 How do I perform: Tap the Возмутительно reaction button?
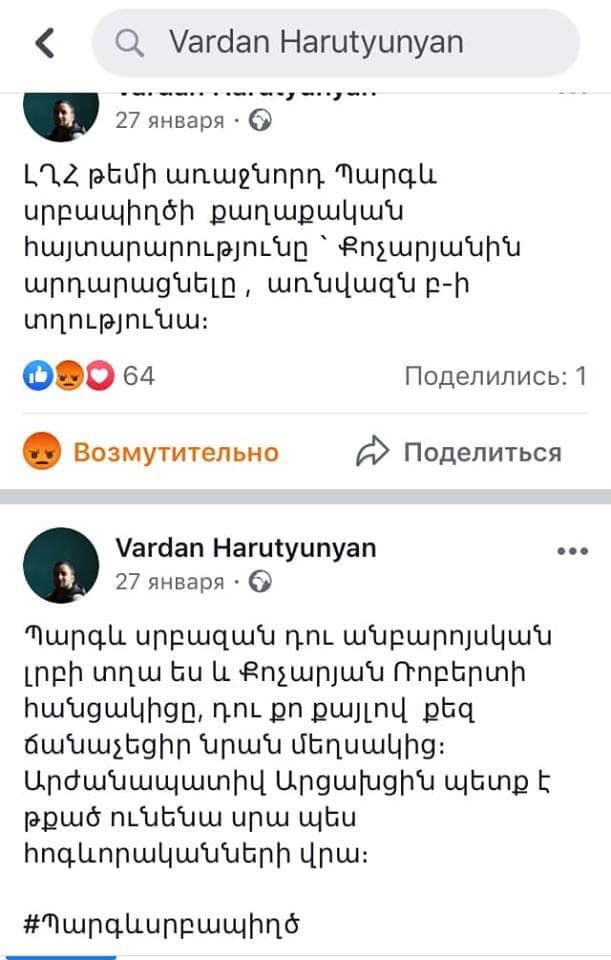point(151,453)
